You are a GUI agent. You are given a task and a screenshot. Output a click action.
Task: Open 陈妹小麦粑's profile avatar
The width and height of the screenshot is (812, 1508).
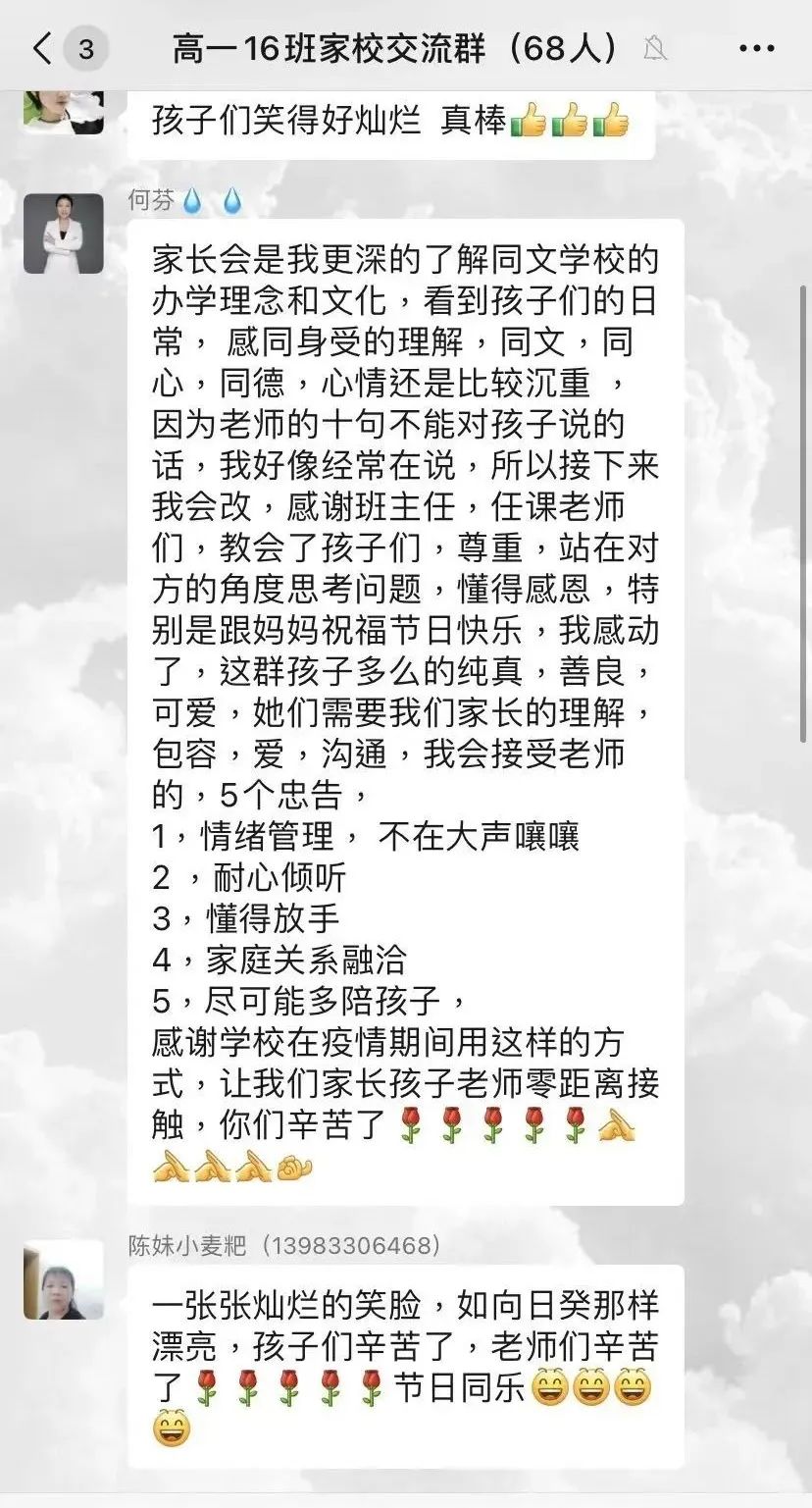[x=64, y=1279]
